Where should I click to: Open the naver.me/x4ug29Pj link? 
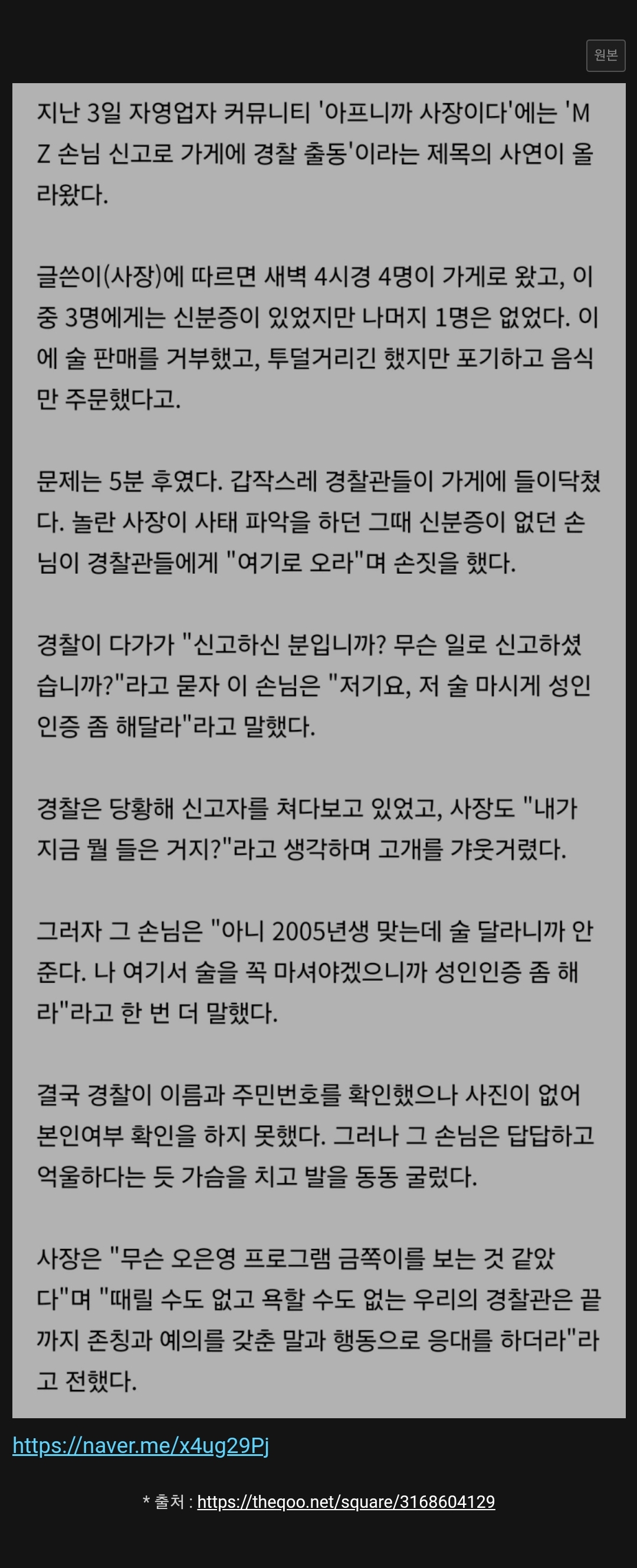[x=141, y=1445]
